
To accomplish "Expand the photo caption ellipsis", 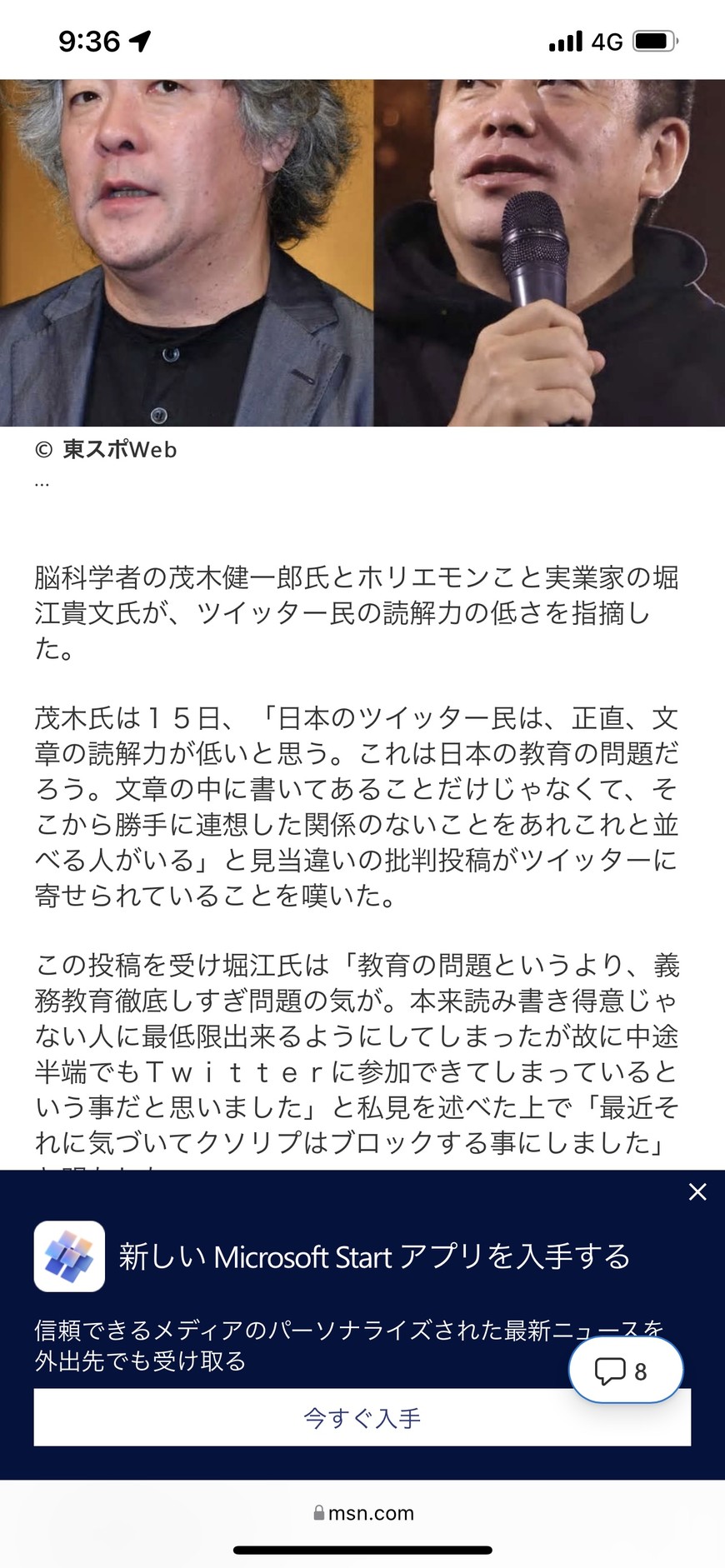I will point(42,483).
